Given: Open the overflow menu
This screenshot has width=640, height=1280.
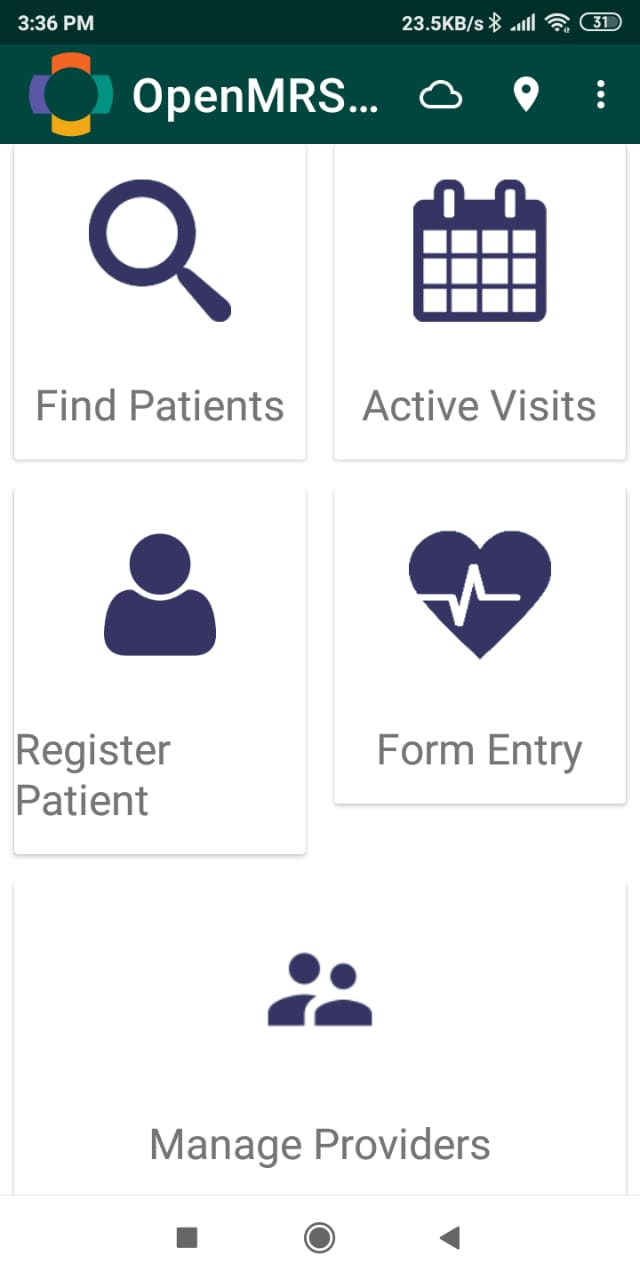Looking at the screenshot, I should [x=600, y=95].
